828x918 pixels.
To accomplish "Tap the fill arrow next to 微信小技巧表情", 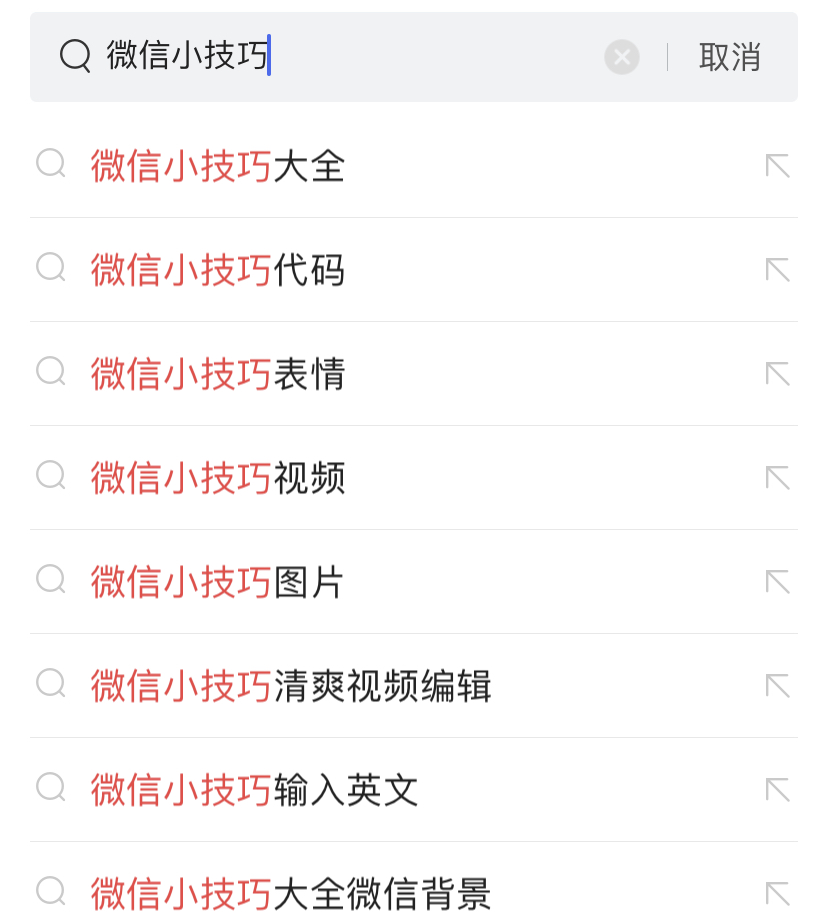I will click(x=777, y=374).
